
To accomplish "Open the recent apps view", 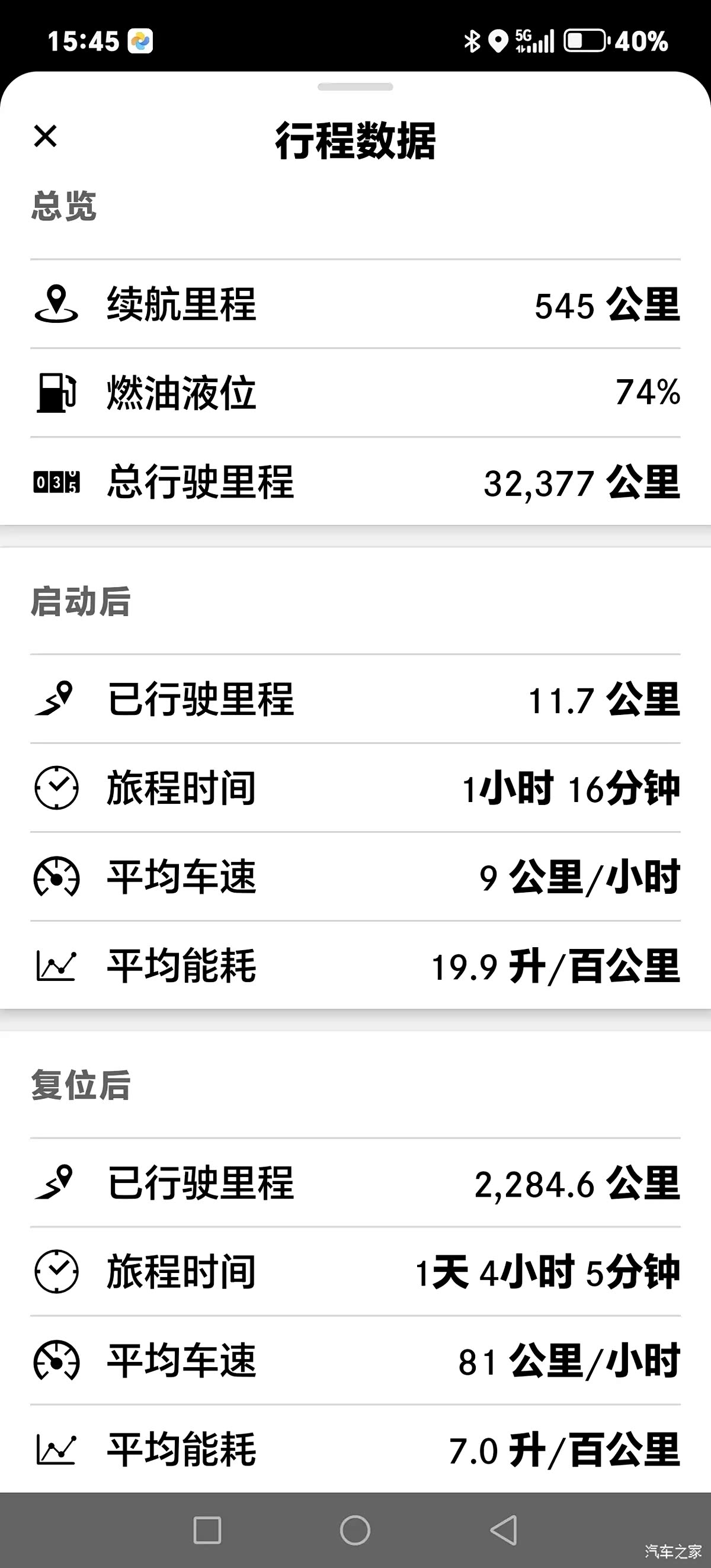I will [x=207, y=1529].
